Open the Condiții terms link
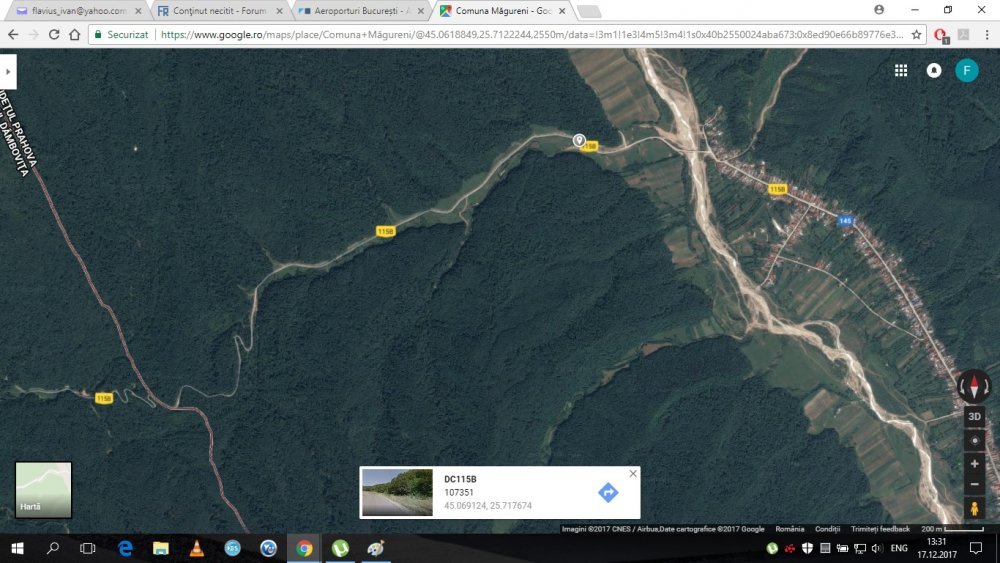1000x563 pixels. click(x=827, y=529)
